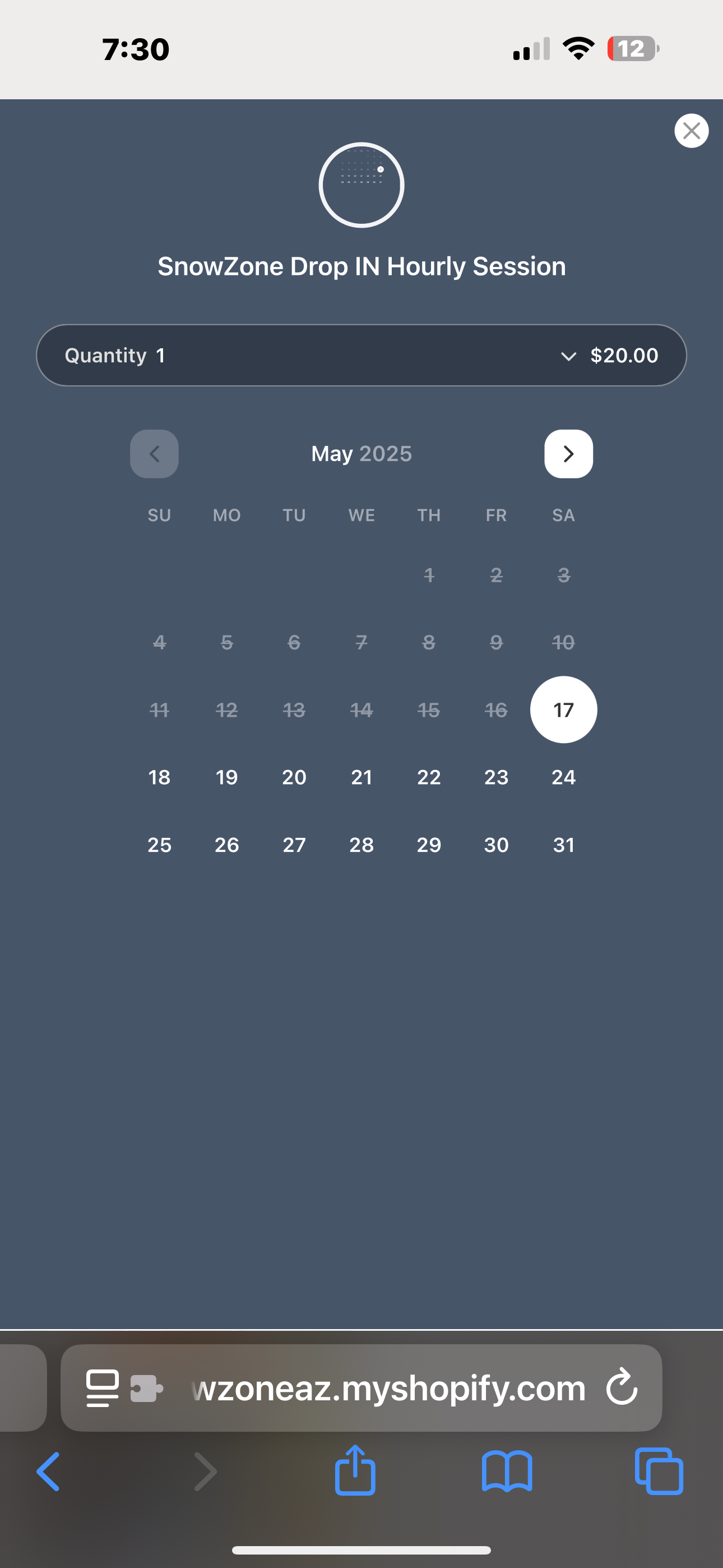Image resolution: width=723 pixels, height=1568 pixels.
Task: Pick May 26 on the calendar
Action: [x=226, y=845]
